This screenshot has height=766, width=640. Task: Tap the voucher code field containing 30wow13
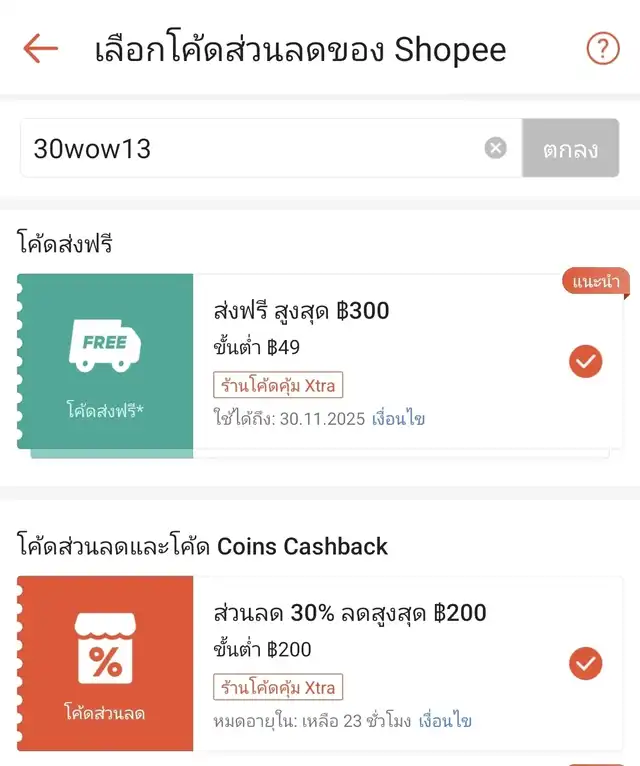coord(250,149)
